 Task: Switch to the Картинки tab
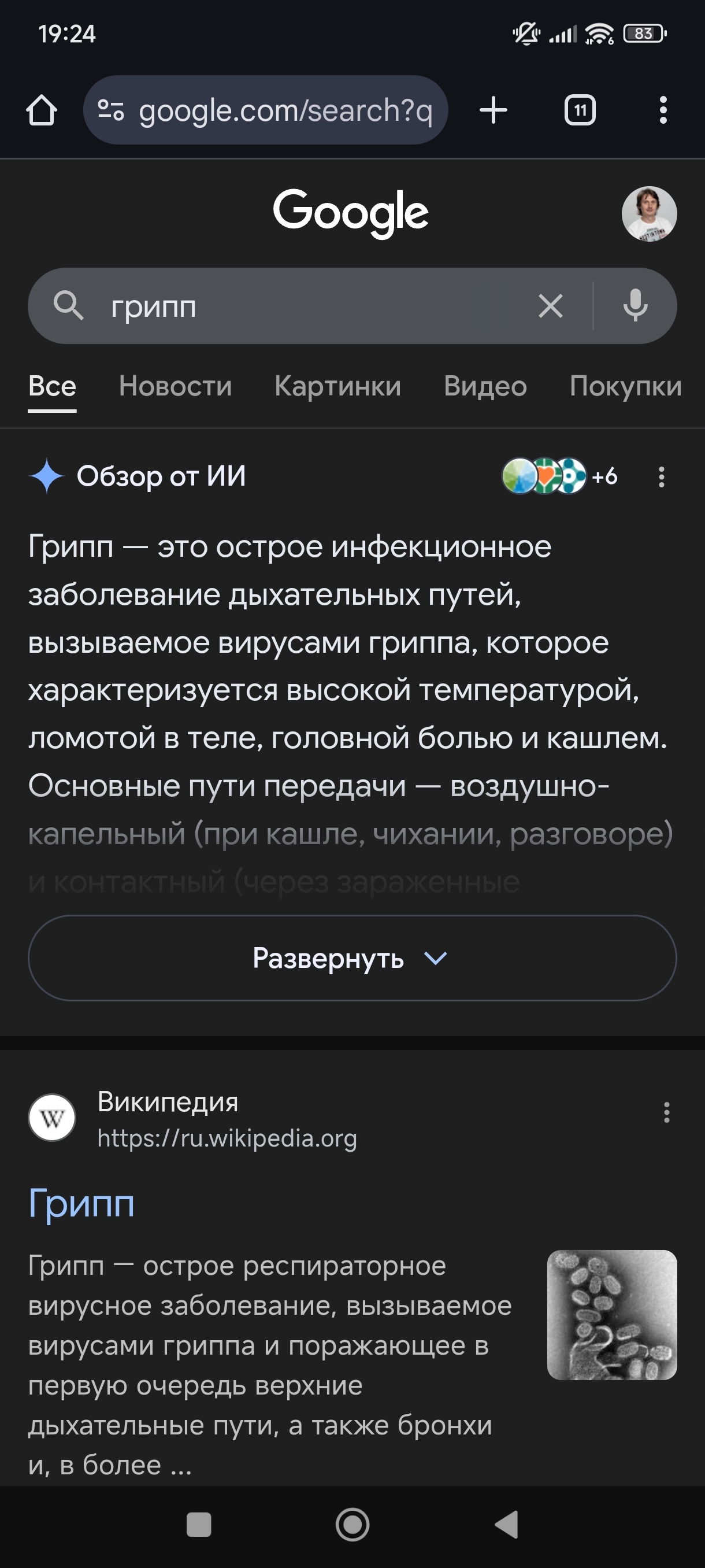[337, 386]
